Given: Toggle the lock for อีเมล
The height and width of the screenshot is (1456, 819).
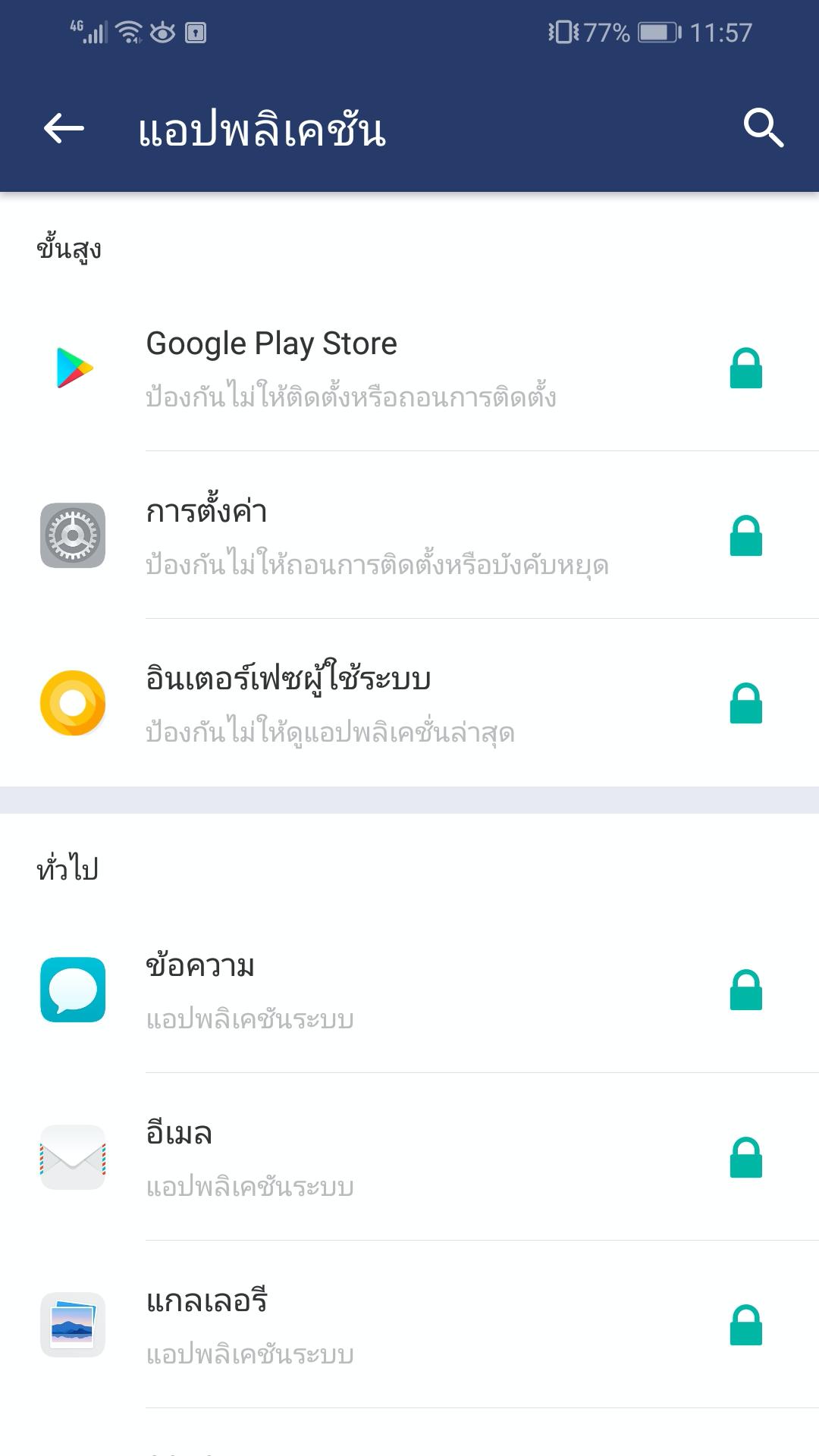Looking at the screenshot, I should pos(746,1157).
